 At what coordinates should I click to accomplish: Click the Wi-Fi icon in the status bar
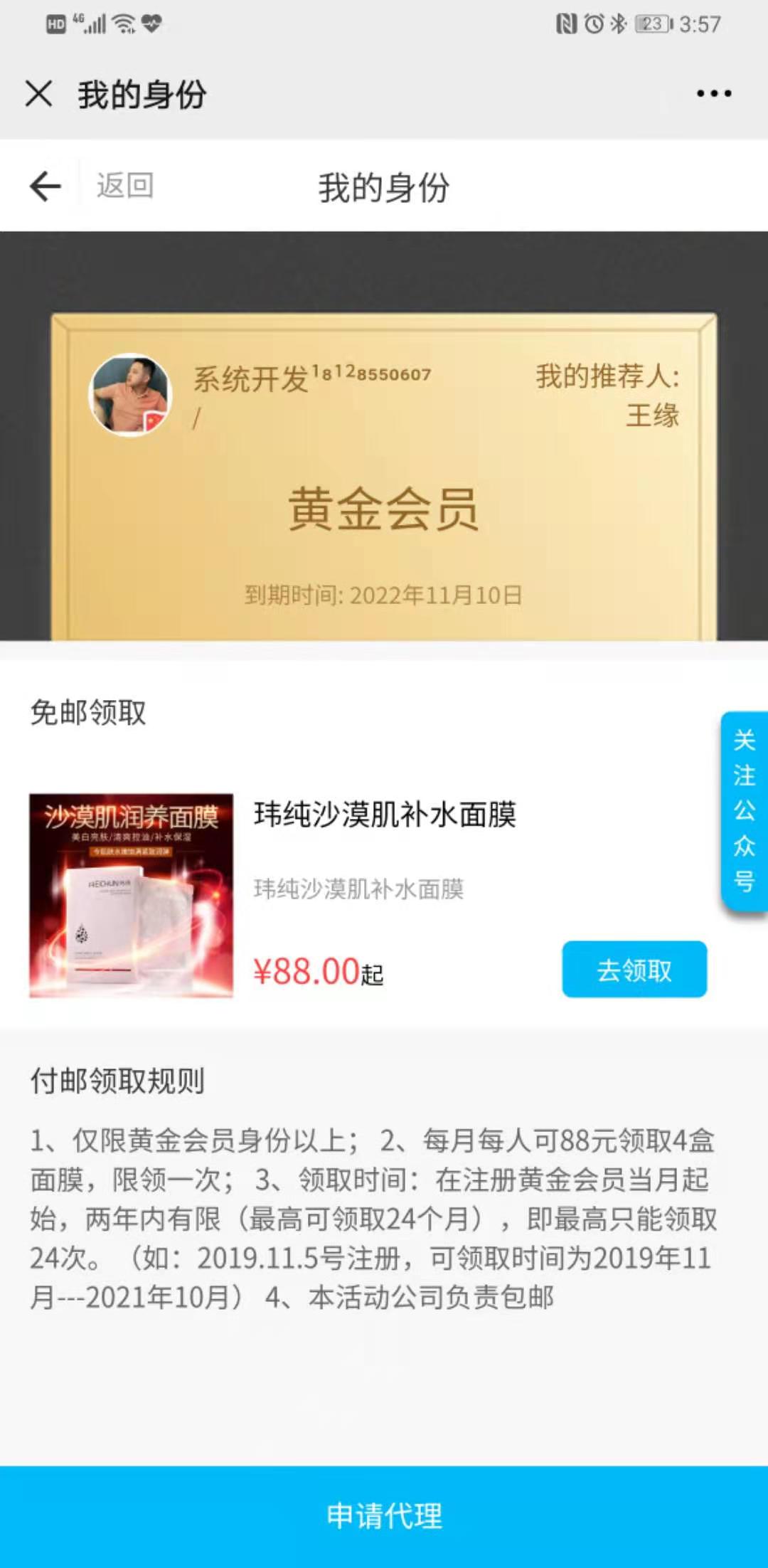(122, 23)
